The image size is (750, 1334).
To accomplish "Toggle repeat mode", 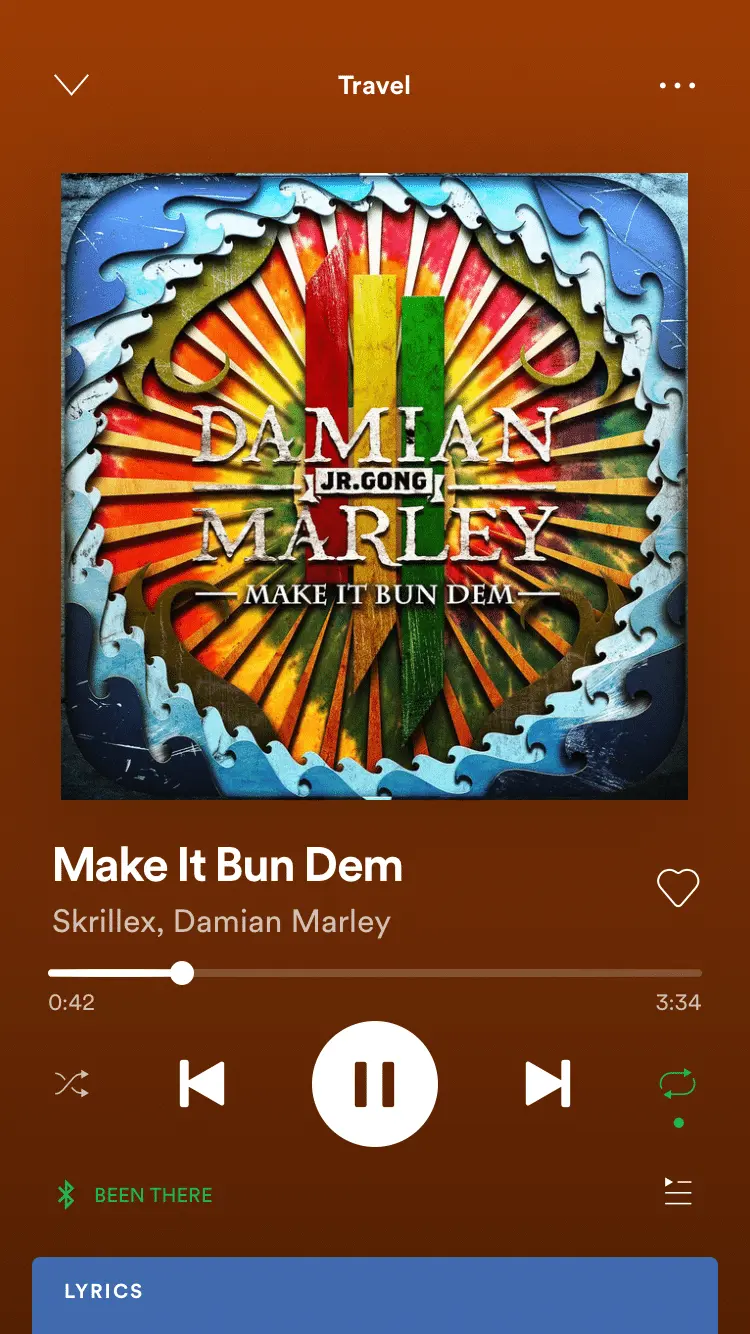I will pyautogui.click(x=677, y=1084).
